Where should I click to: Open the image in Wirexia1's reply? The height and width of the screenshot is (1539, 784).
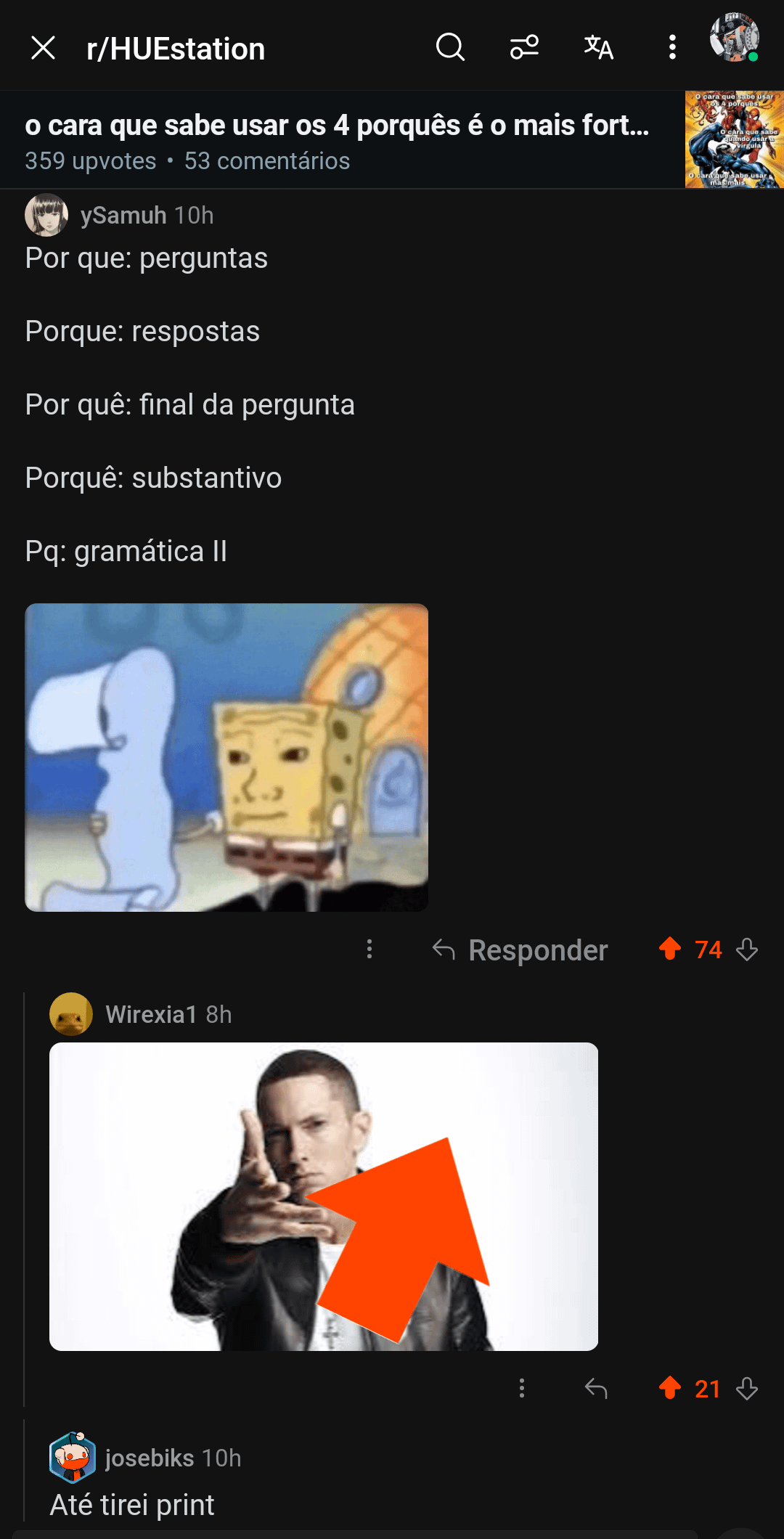coord(324,1196)
